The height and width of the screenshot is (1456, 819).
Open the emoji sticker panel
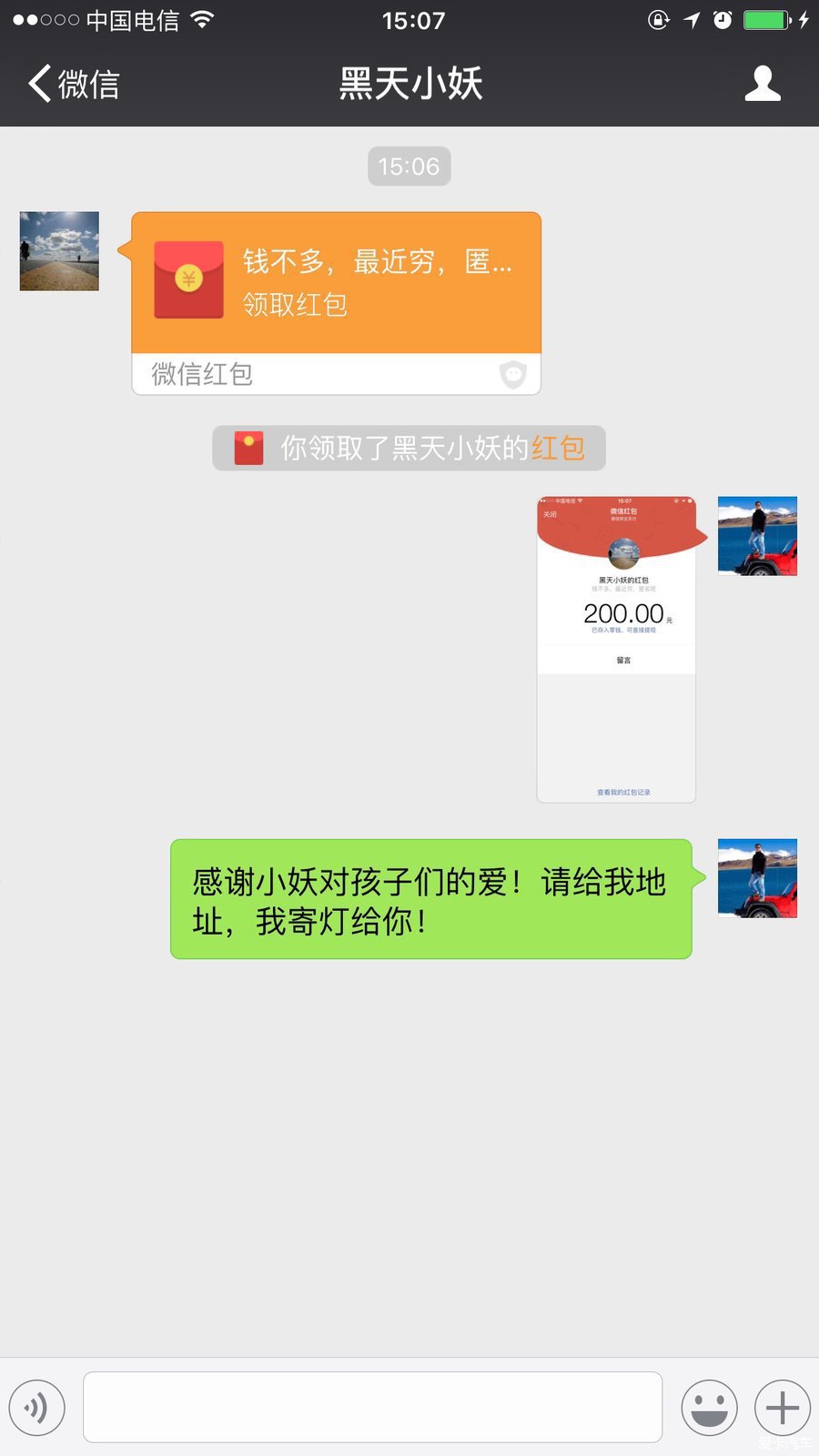[x=709, y=1408]
